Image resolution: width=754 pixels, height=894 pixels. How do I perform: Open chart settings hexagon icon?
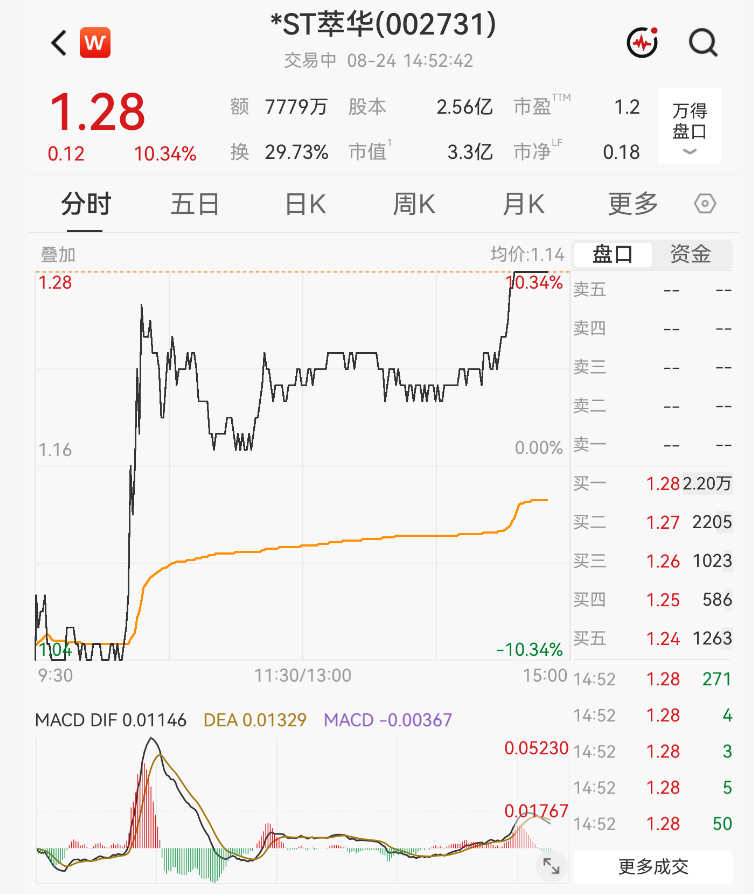coord(705,204)
